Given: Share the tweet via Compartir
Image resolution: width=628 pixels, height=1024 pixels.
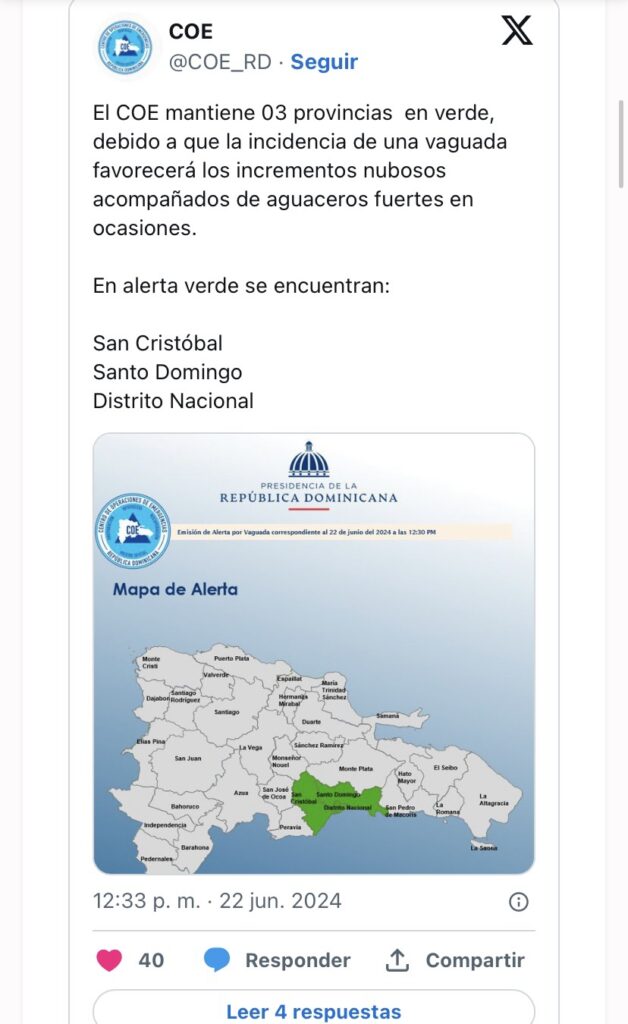Looking at the screenshot, I should pyautogui.click(x=455, y=960).
